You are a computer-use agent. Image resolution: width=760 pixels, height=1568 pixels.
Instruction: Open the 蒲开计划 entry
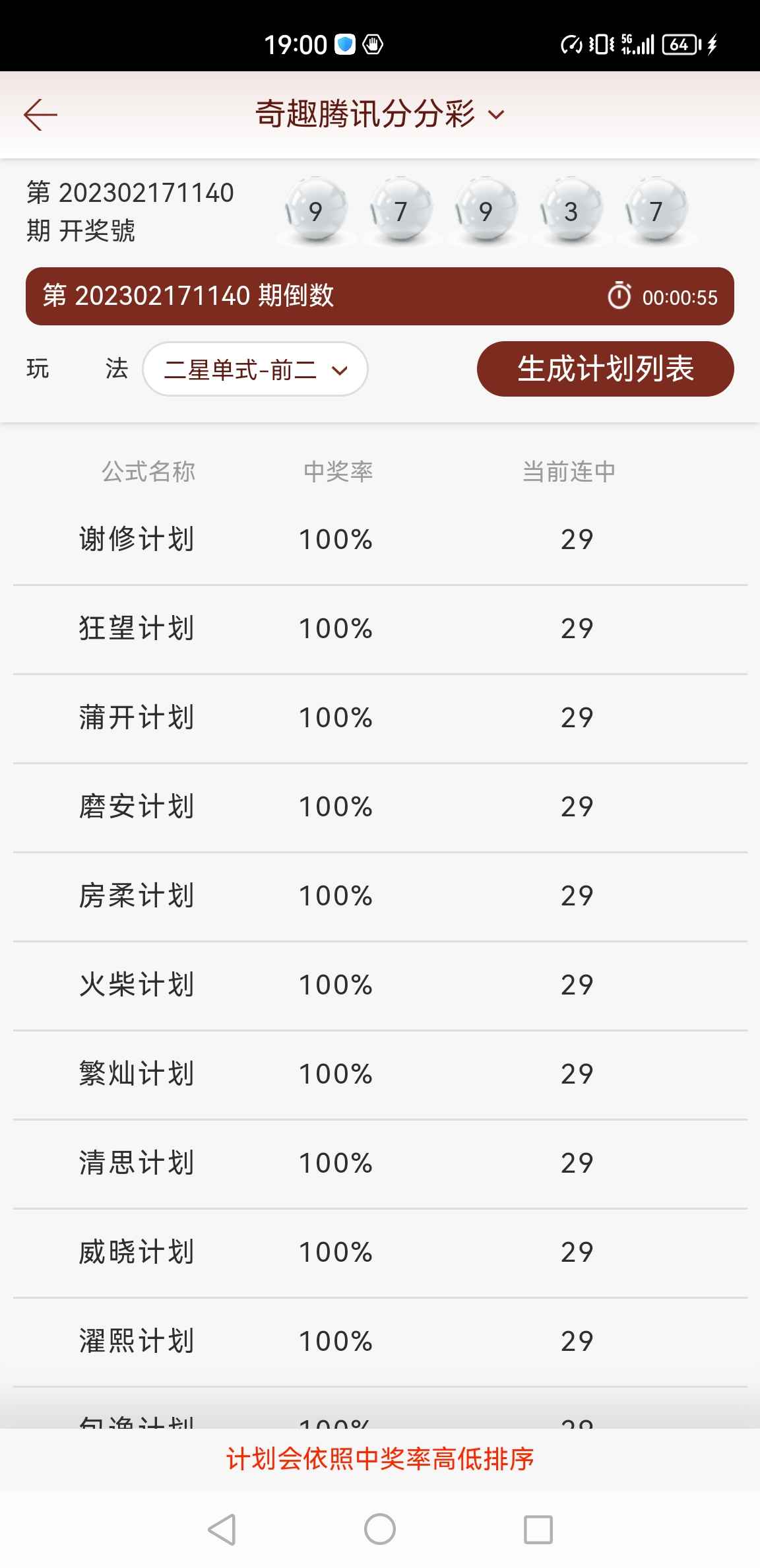380,718
